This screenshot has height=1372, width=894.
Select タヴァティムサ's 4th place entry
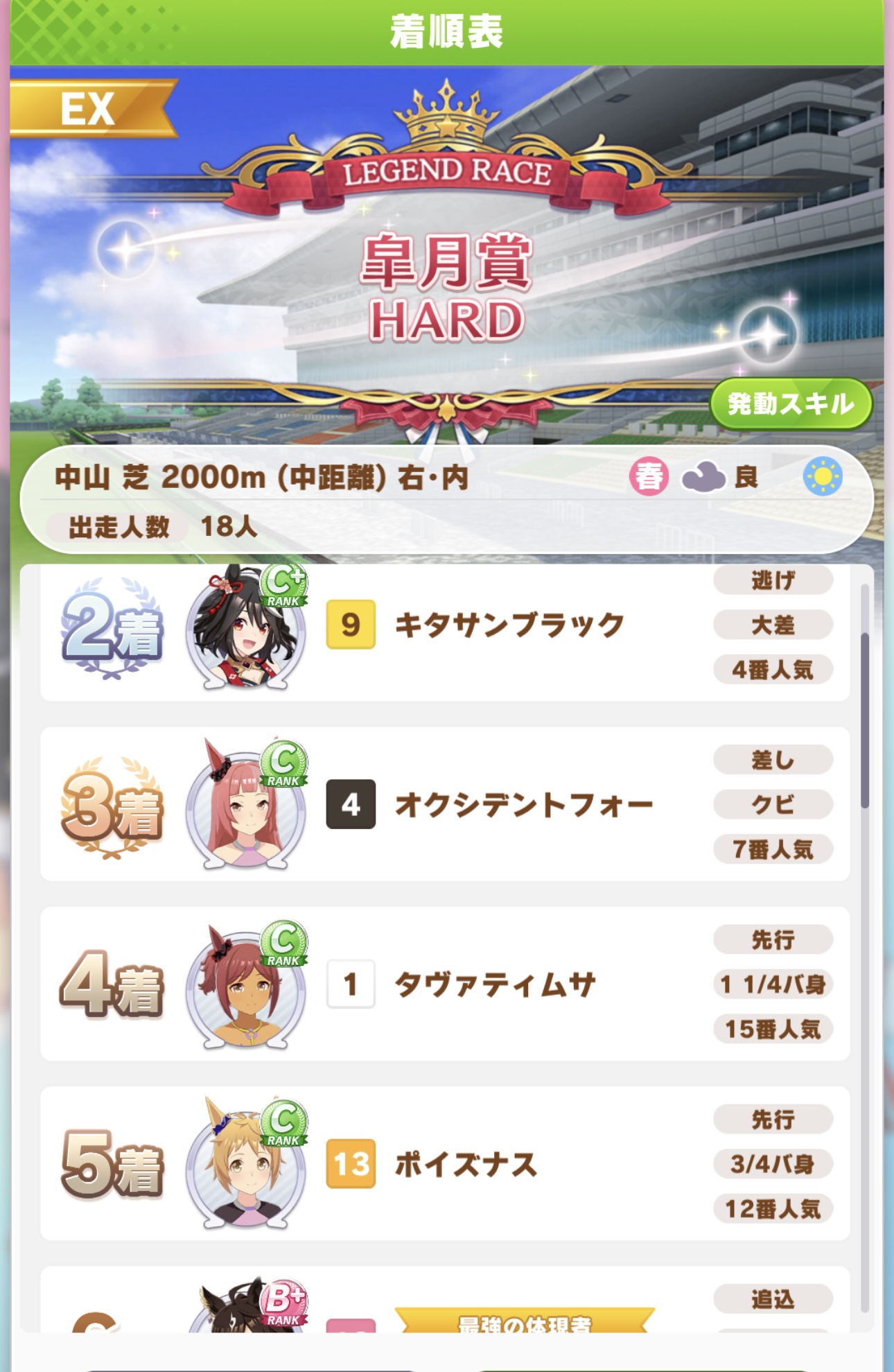point(496,984)
